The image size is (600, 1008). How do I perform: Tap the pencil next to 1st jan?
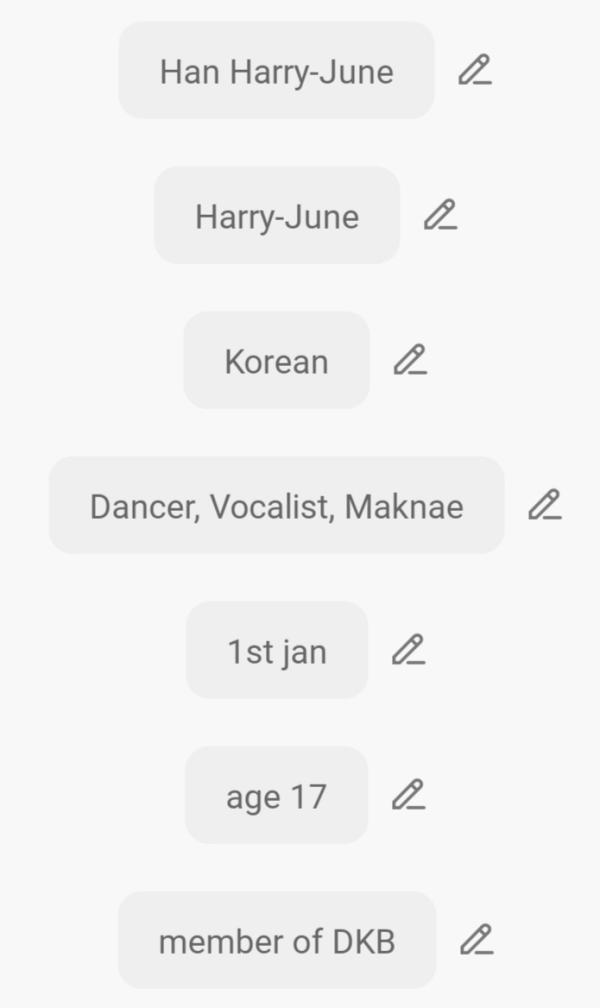pyautogui.click(x=408, y=651)
